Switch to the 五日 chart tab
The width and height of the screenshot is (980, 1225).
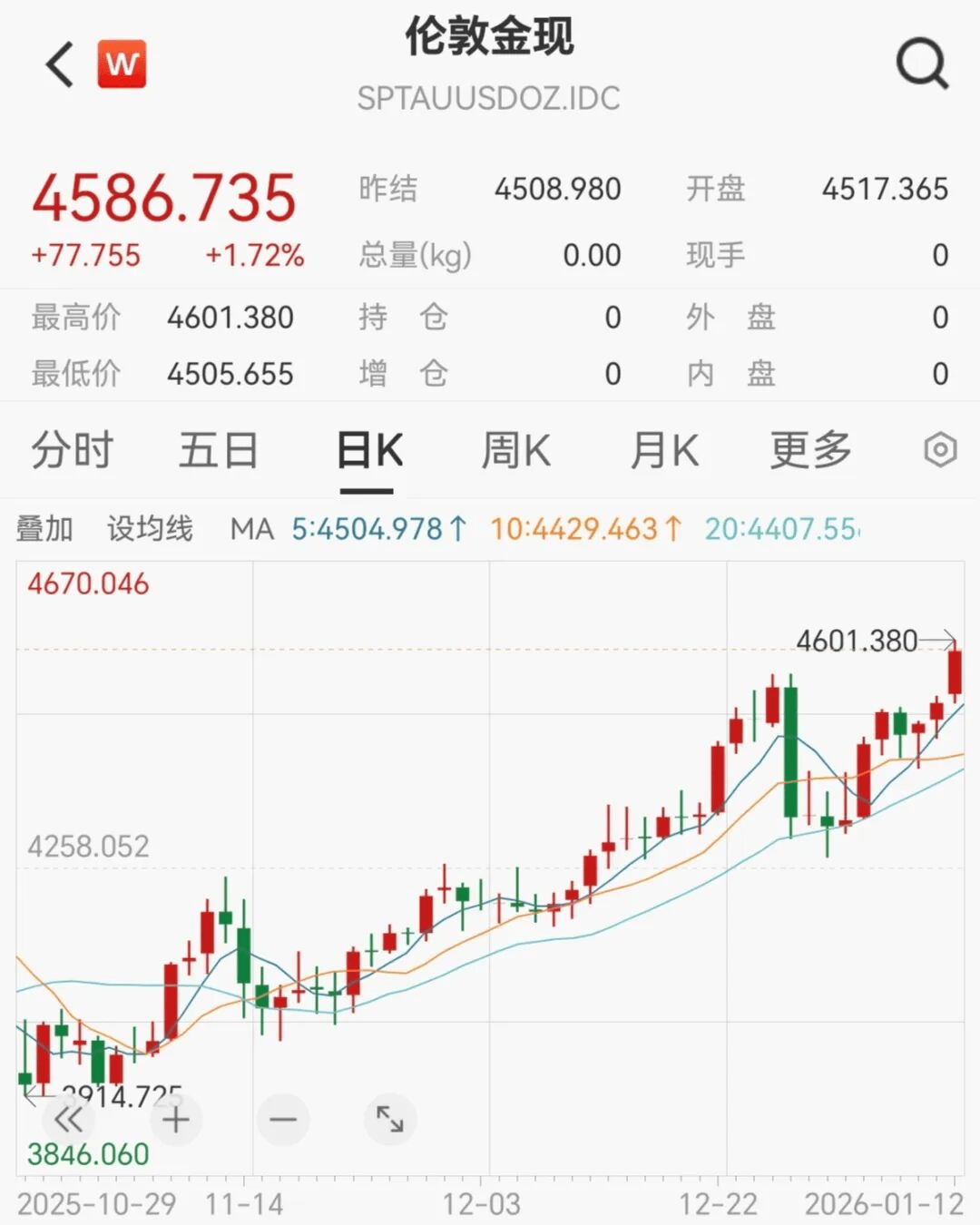(219, 450)
